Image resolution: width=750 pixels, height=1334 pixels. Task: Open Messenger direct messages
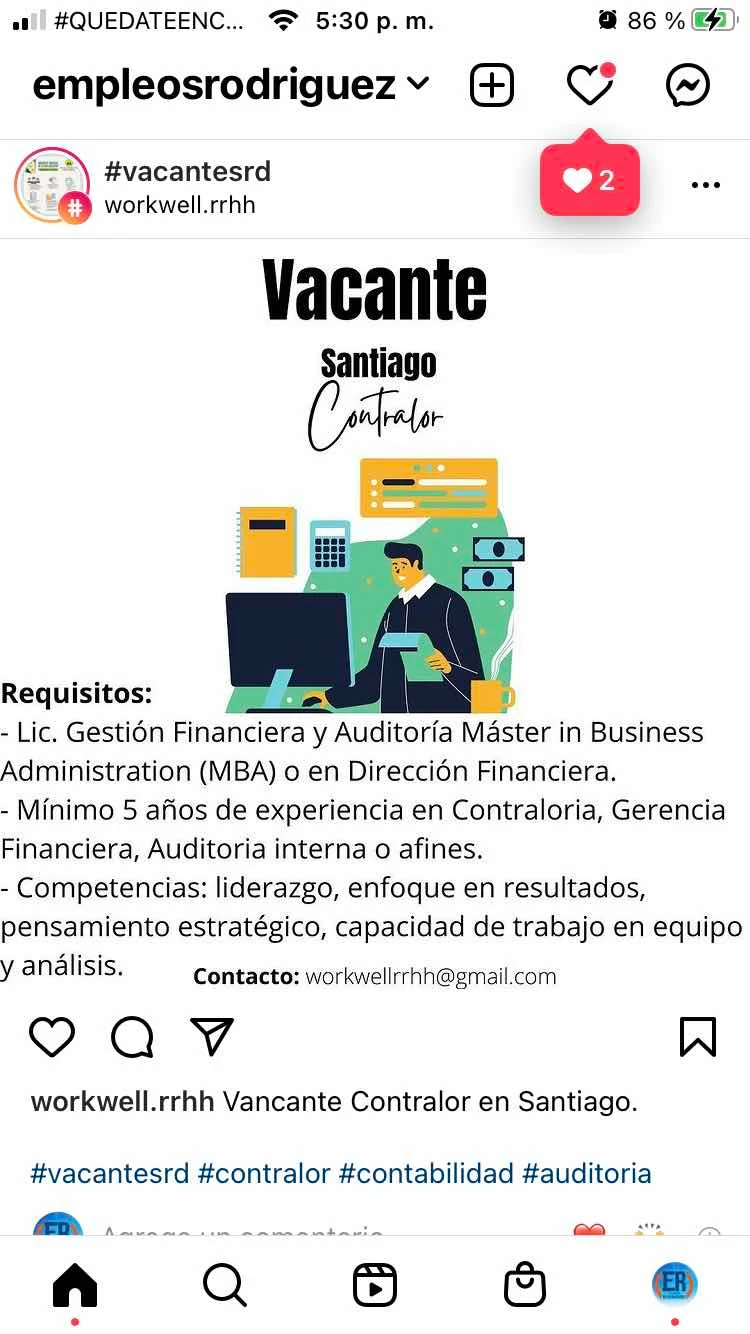(x=687, y=86)
